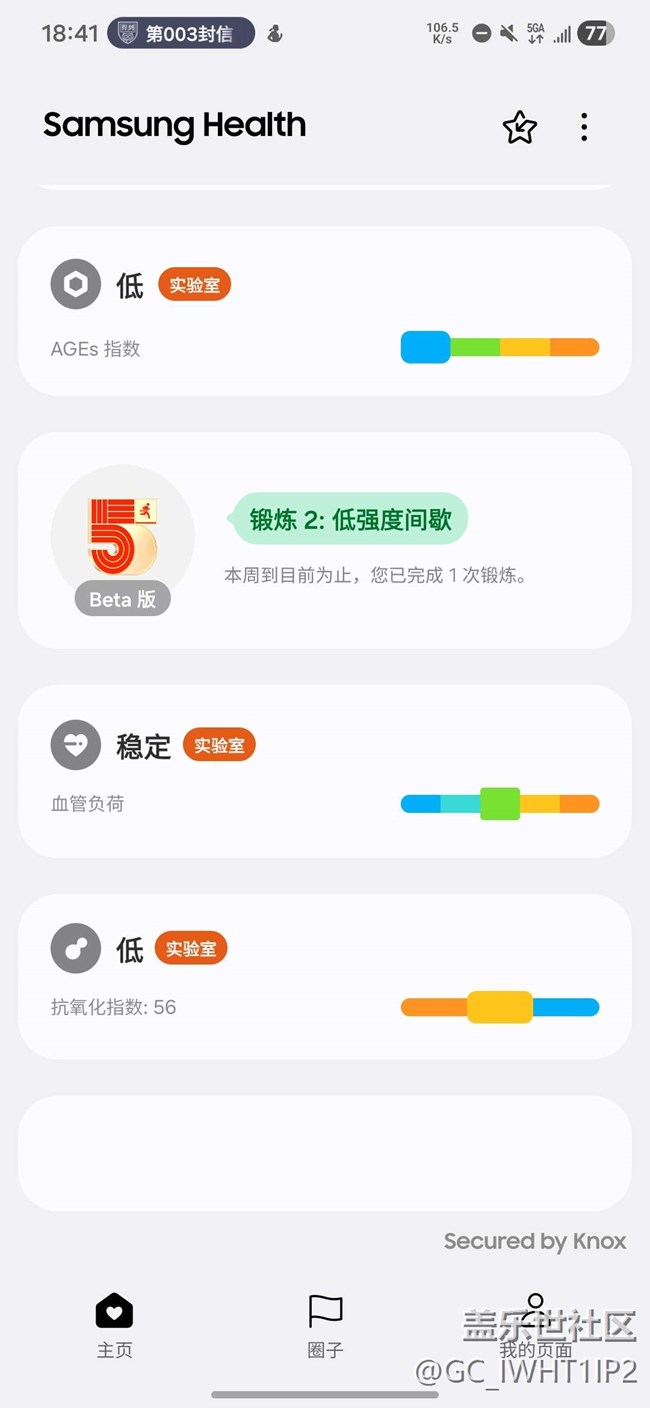Viewport: 650px width, 1408px height.
Task: Open the 锻炼 2: 低强度间歇 running coach card
Action: click(324, 541)
